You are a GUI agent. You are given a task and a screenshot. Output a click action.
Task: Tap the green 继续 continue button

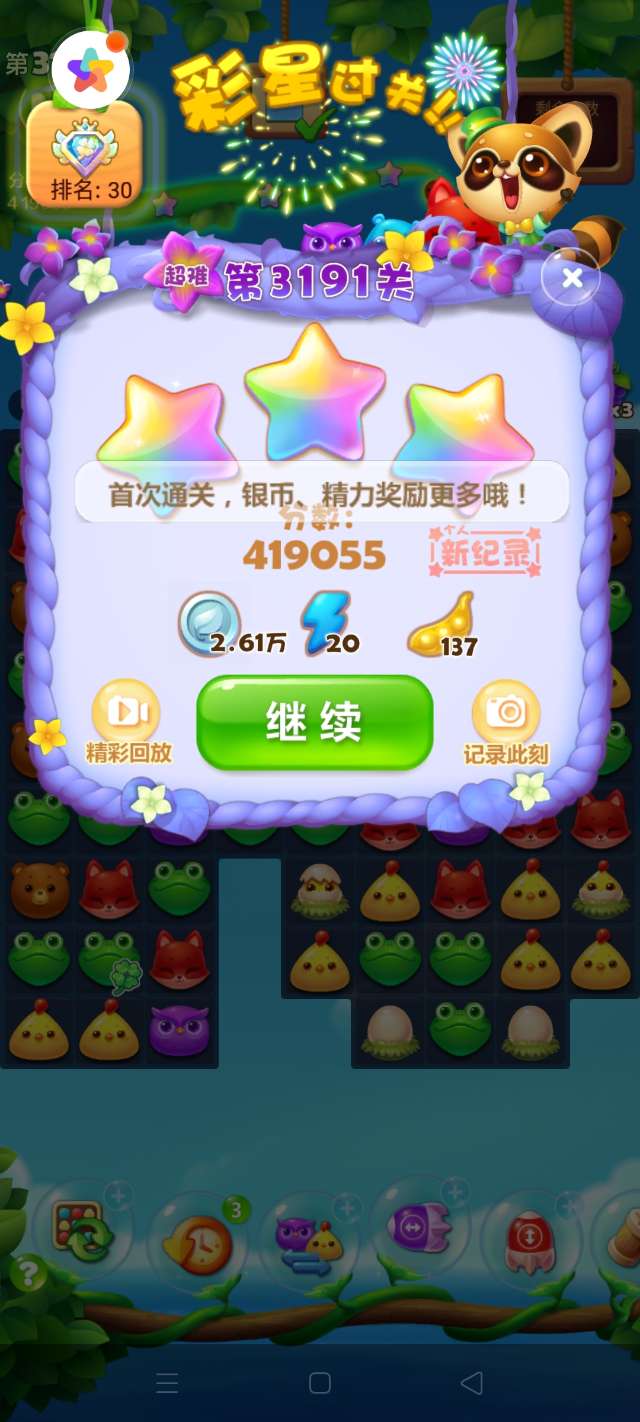pos(314,722)
